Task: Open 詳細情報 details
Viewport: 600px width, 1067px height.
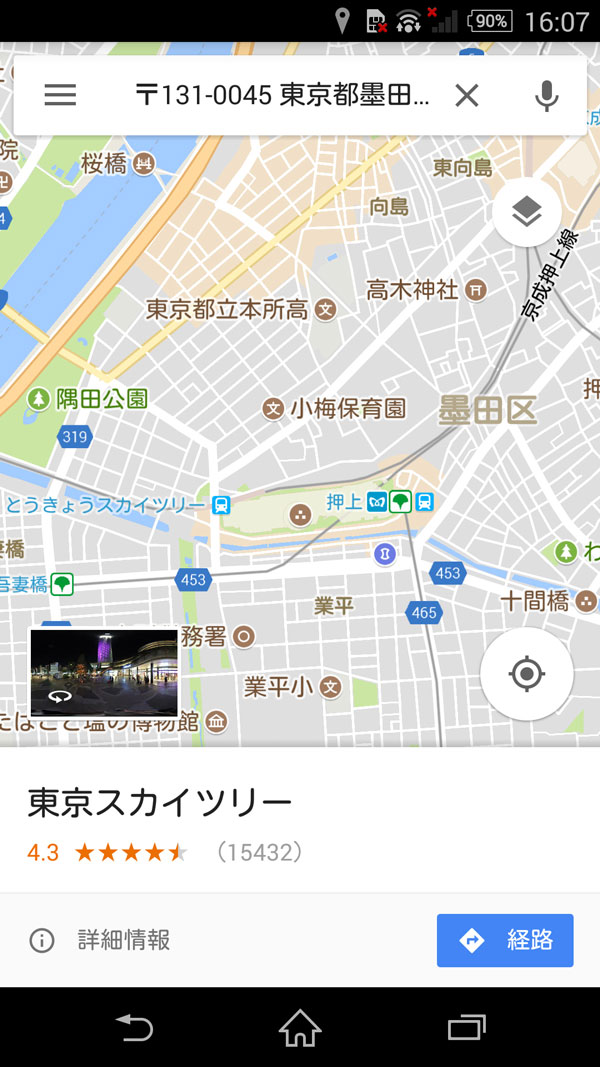Action: [x=100, y=940]
